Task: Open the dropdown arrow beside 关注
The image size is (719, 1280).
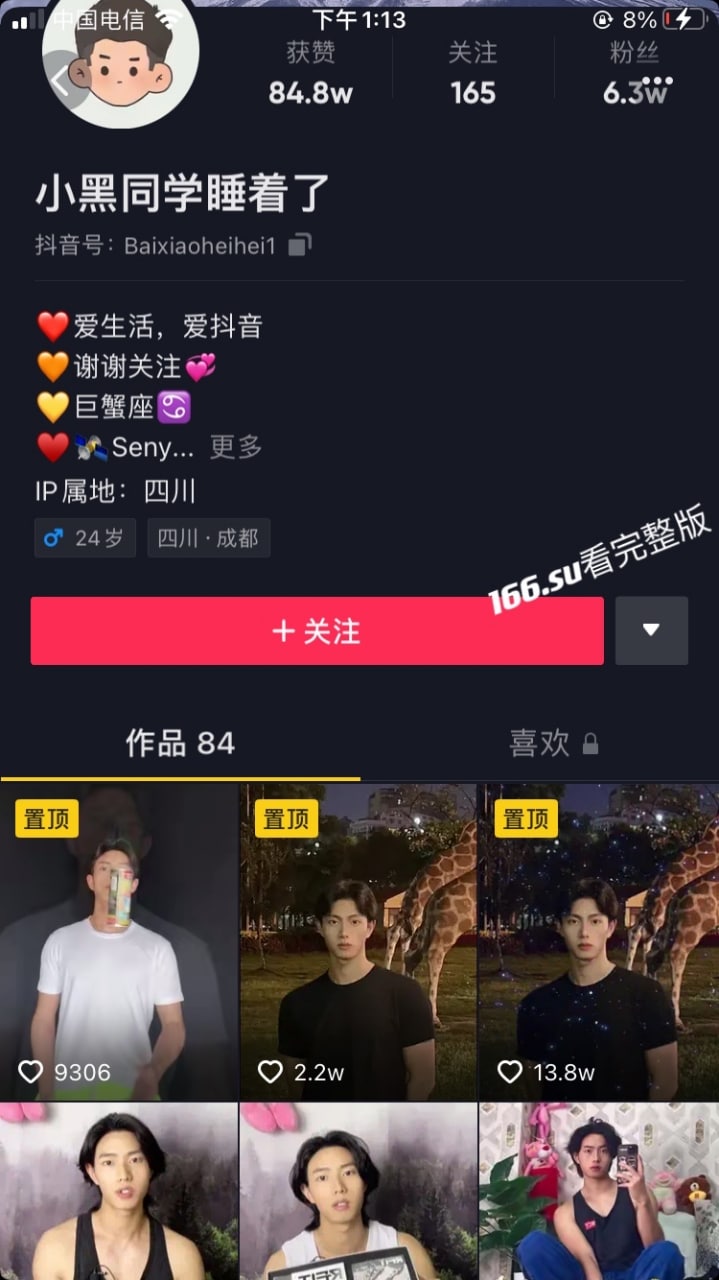Action: pos(651,631)
